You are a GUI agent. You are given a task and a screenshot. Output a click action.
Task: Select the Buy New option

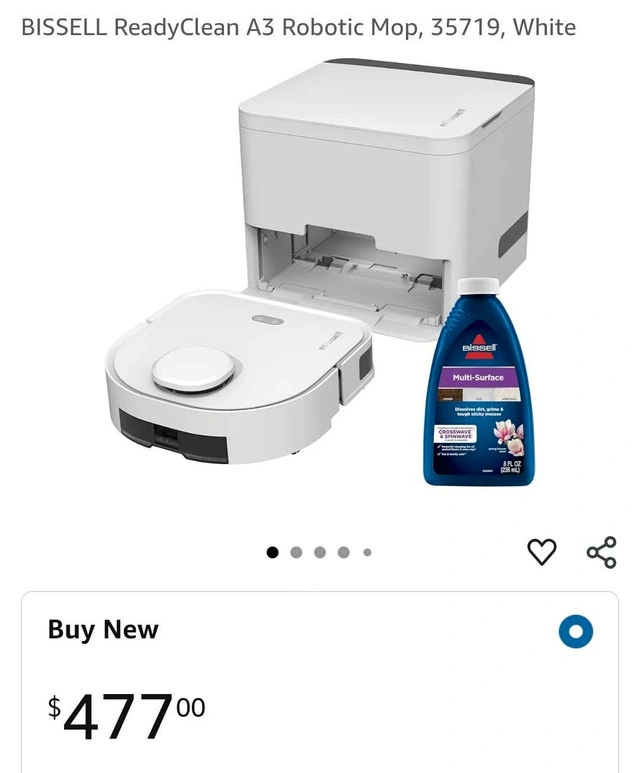pyautogui.click(x=575, y=632)
